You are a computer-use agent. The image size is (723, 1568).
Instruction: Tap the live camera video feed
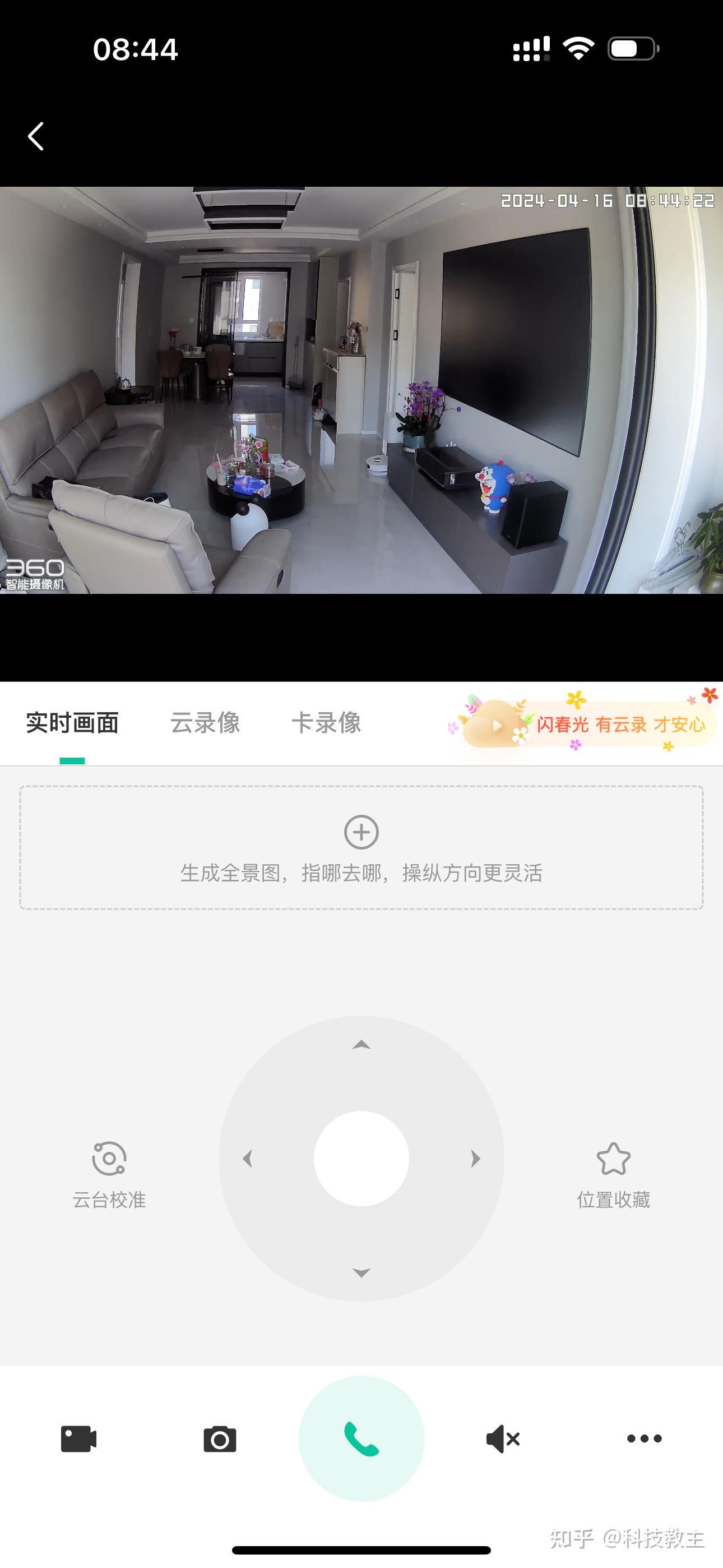361,390
